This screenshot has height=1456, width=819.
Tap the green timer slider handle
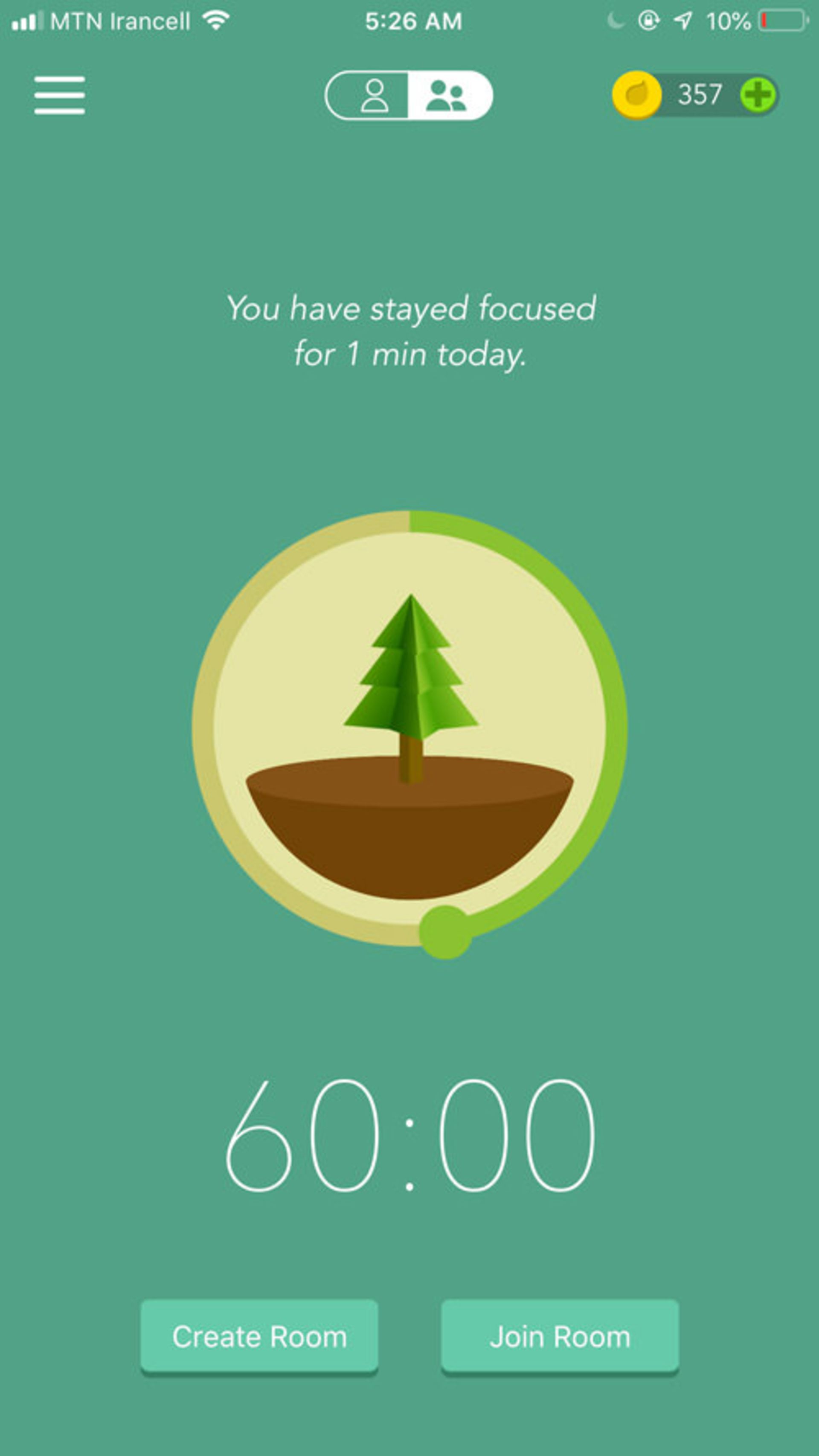coord(445,932)
